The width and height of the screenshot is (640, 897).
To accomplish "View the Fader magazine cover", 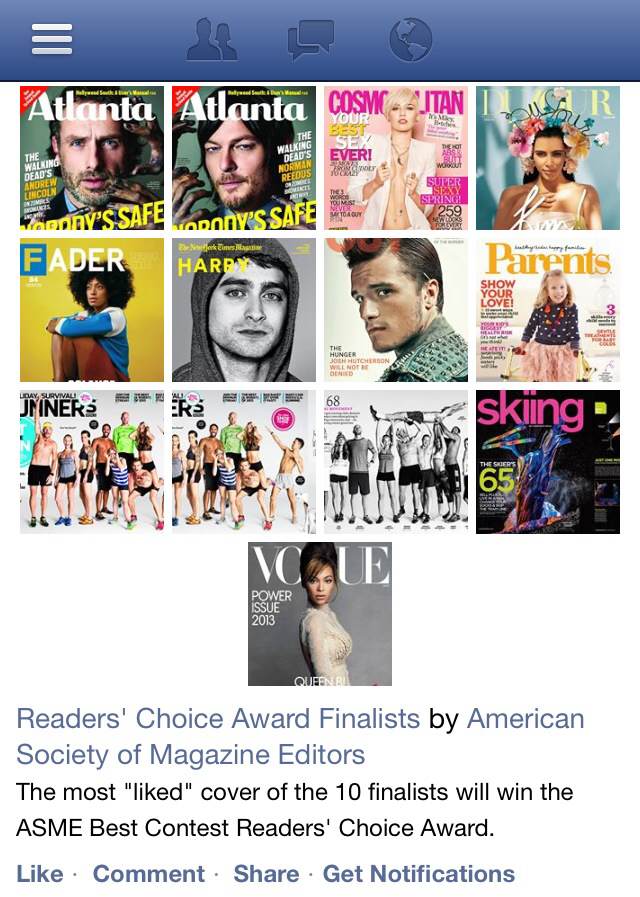I will tap(92, 310).
